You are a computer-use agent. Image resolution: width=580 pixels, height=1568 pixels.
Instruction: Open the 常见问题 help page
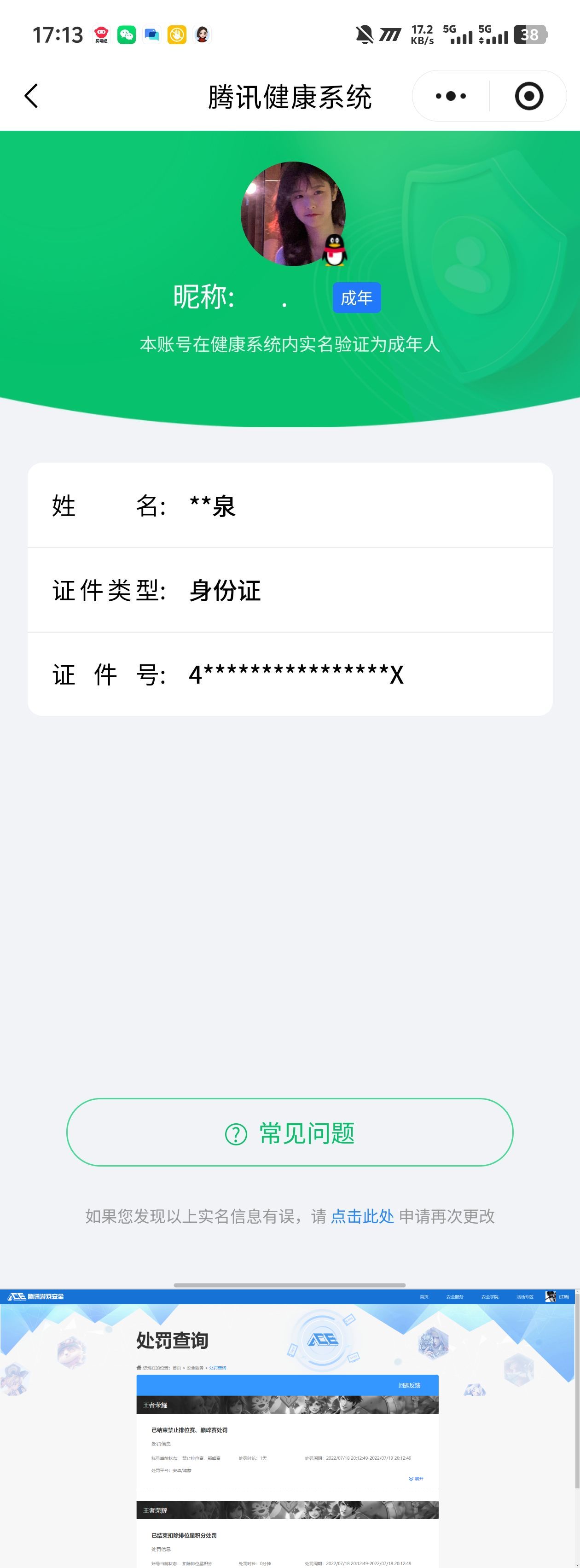(x=290, y=1133)
